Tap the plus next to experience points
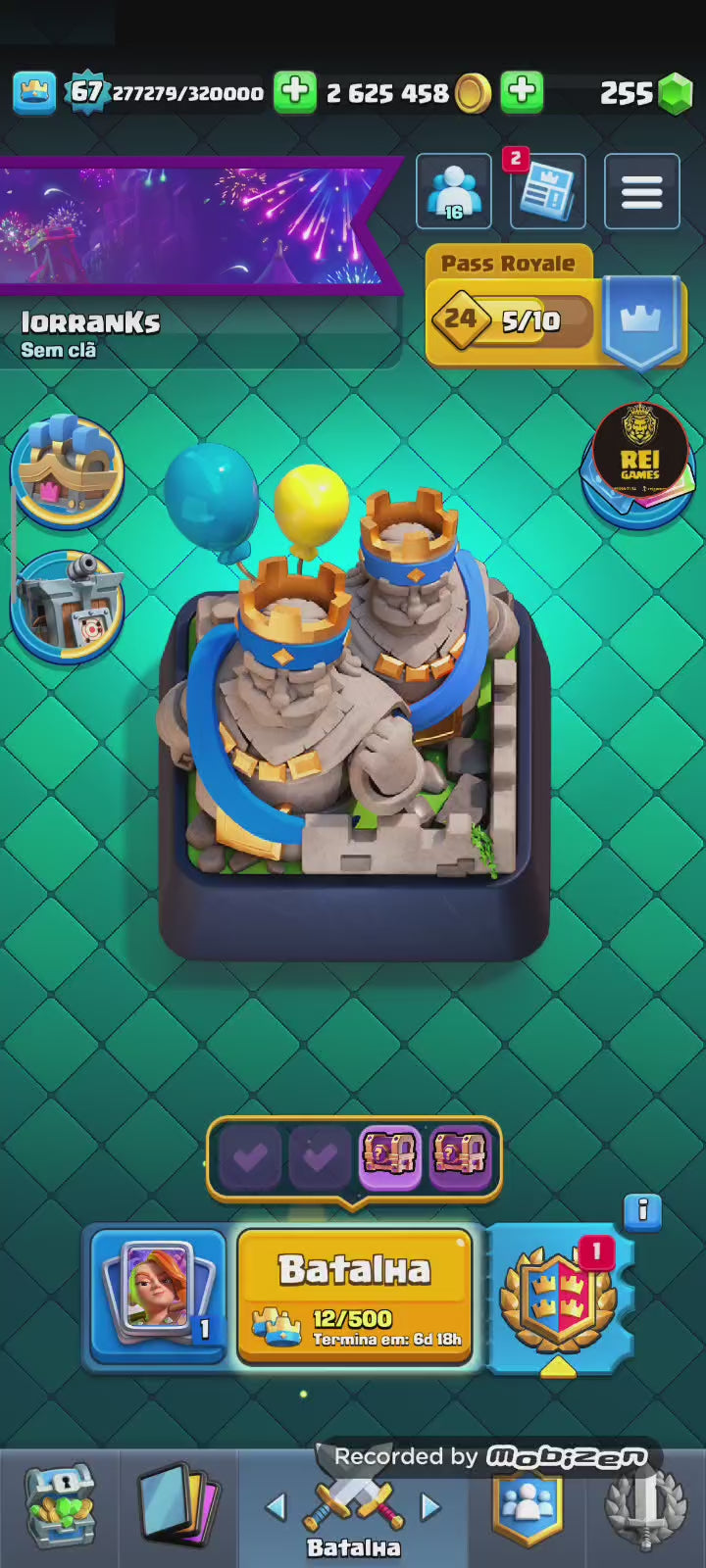Image resolution: width=706 pixels, height=1568 pixels. point(294,92)
